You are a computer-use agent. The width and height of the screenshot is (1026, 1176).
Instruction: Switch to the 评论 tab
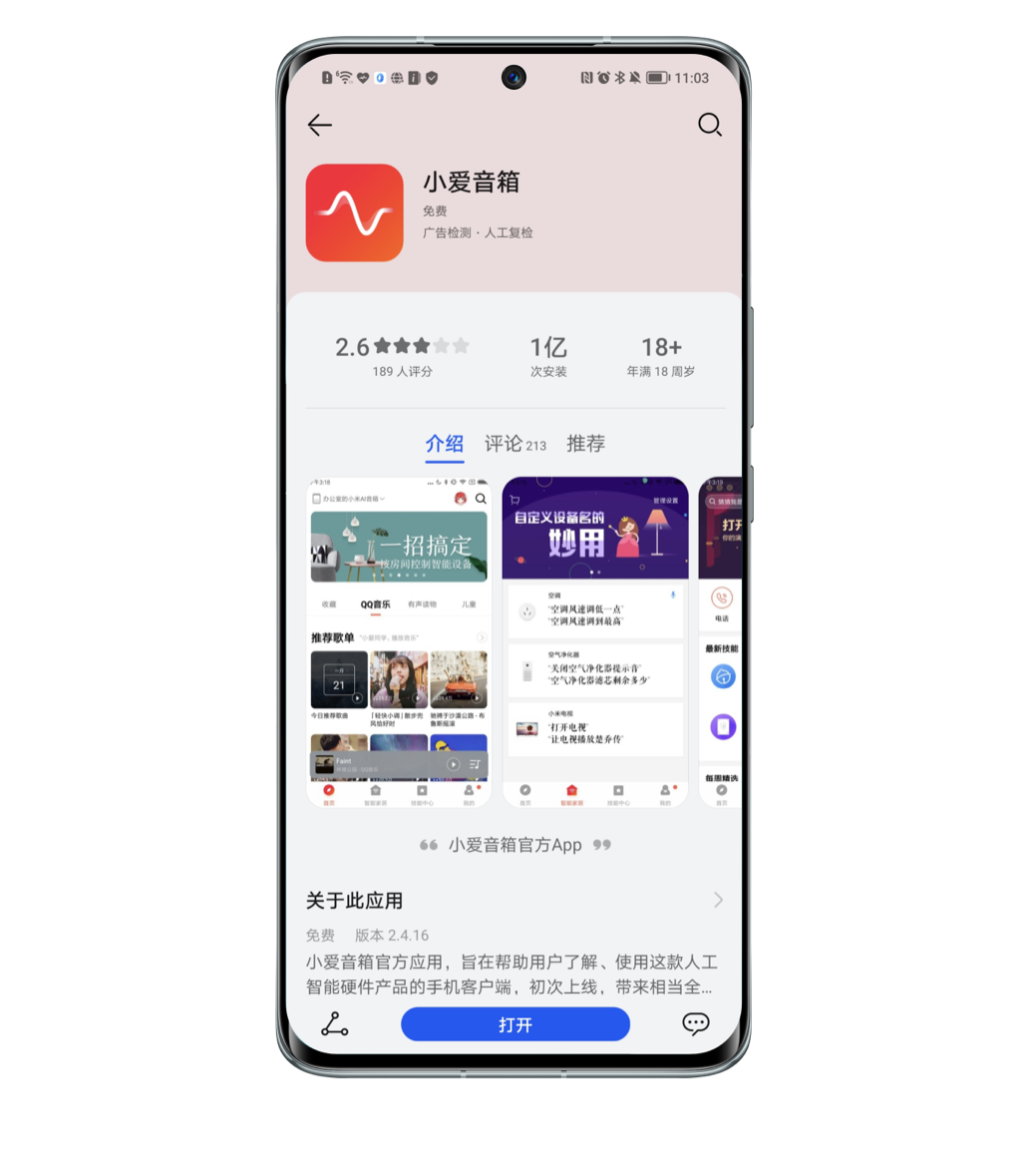514,444
